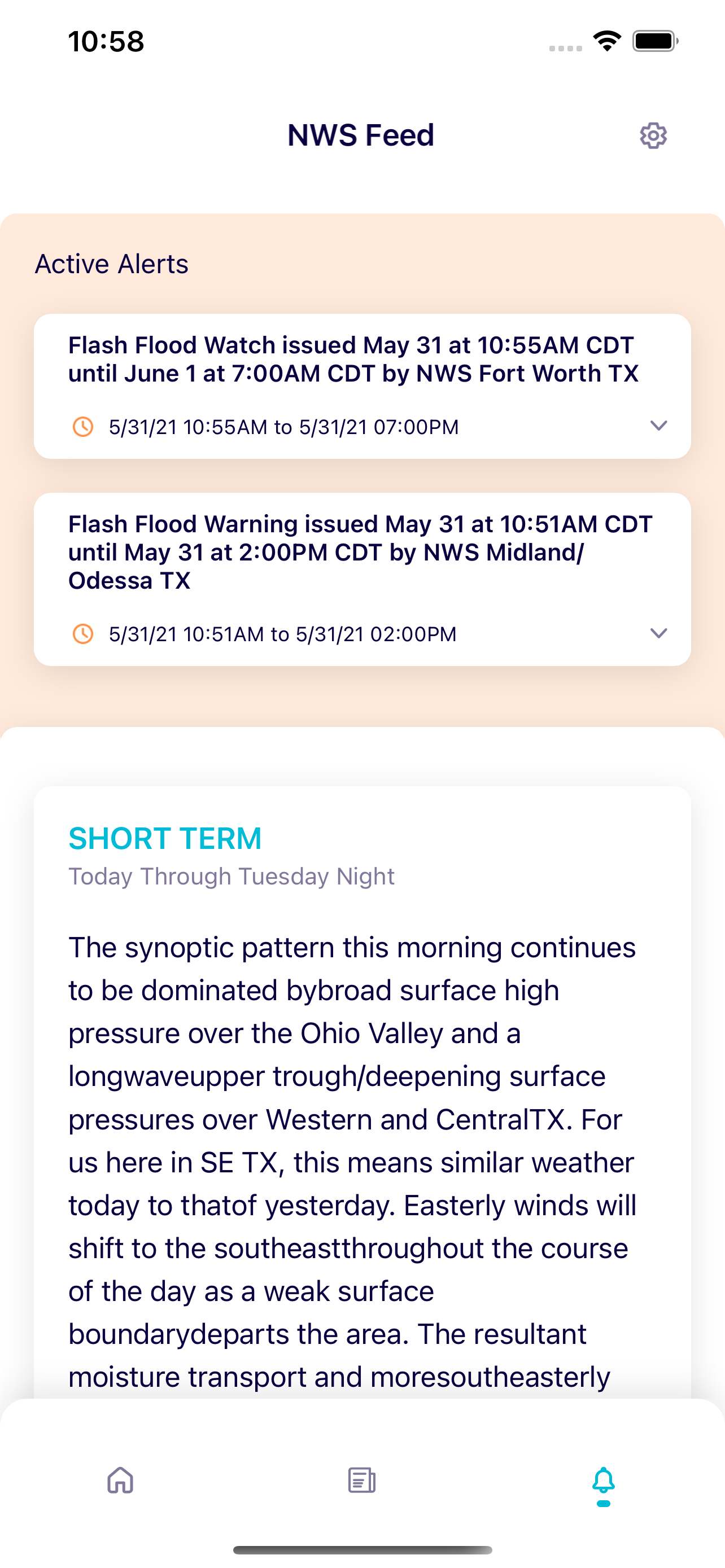
Task: Expand the Flash Flood Watch alert details
Action: pyautogui.click(x=658, y=426)
